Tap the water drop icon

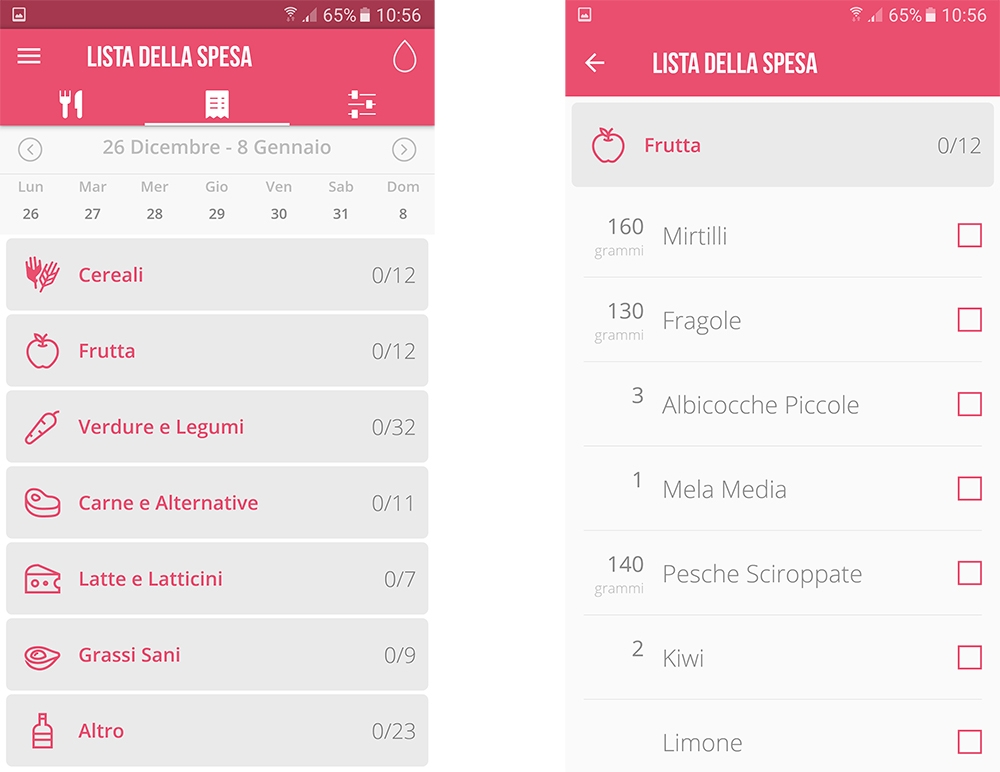coord(404,57)
